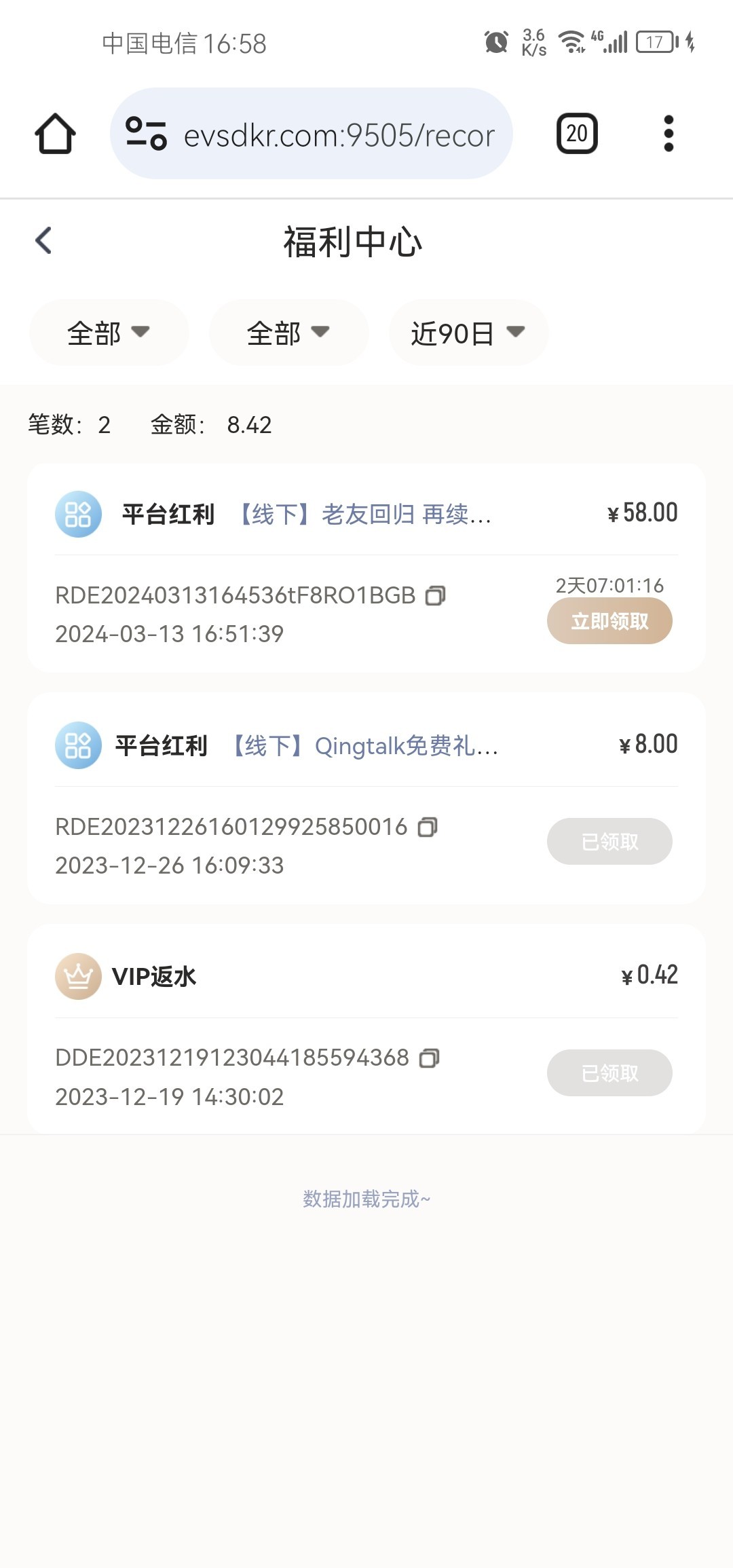Open the browser home button
The width and height of the screenshot is (733, 1568).
pos(55,134)
